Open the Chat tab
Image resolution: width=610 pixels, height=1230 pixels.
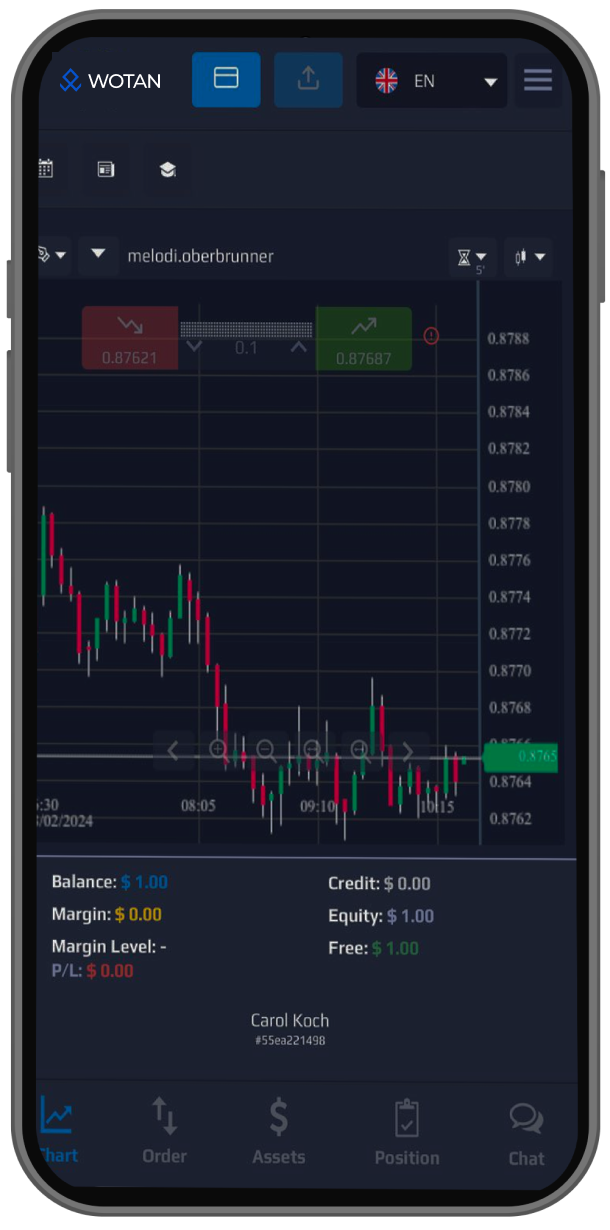[x=526, y=1132]
